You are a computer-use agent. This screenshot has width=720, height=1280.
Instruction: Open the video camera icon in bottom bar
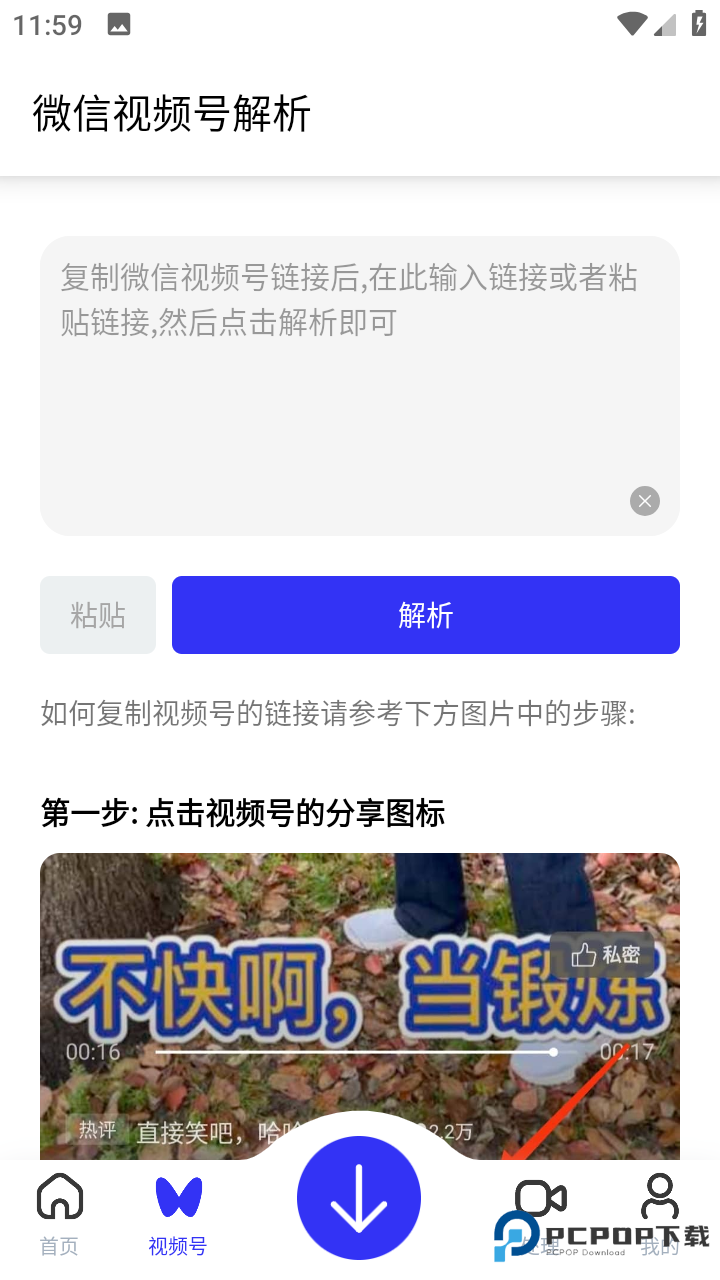pyautogui.click(x=539, y=1194)
